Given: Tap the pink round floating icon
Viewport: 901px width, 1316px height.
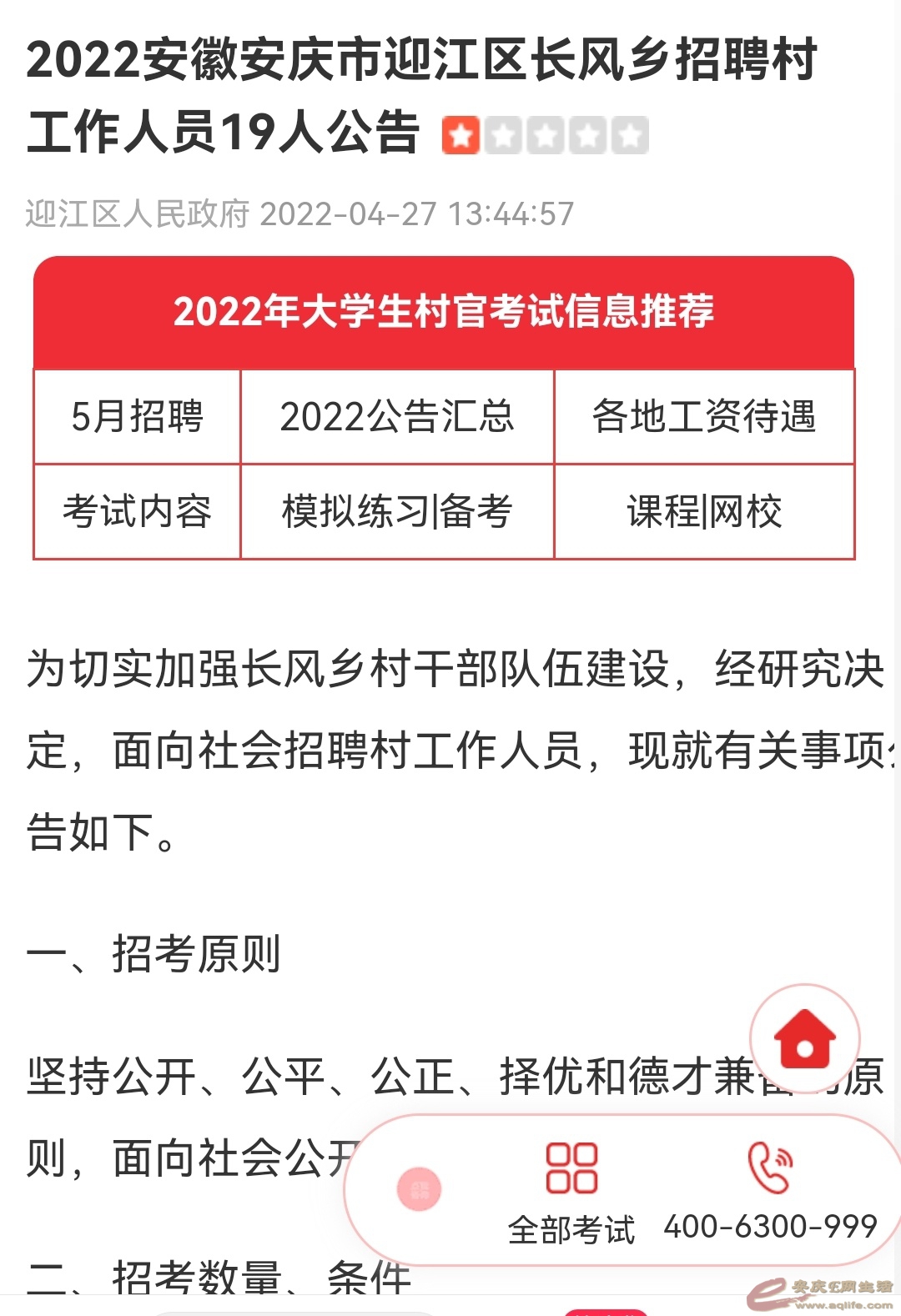Looking at the screenshot, I should coord(420,1189).
